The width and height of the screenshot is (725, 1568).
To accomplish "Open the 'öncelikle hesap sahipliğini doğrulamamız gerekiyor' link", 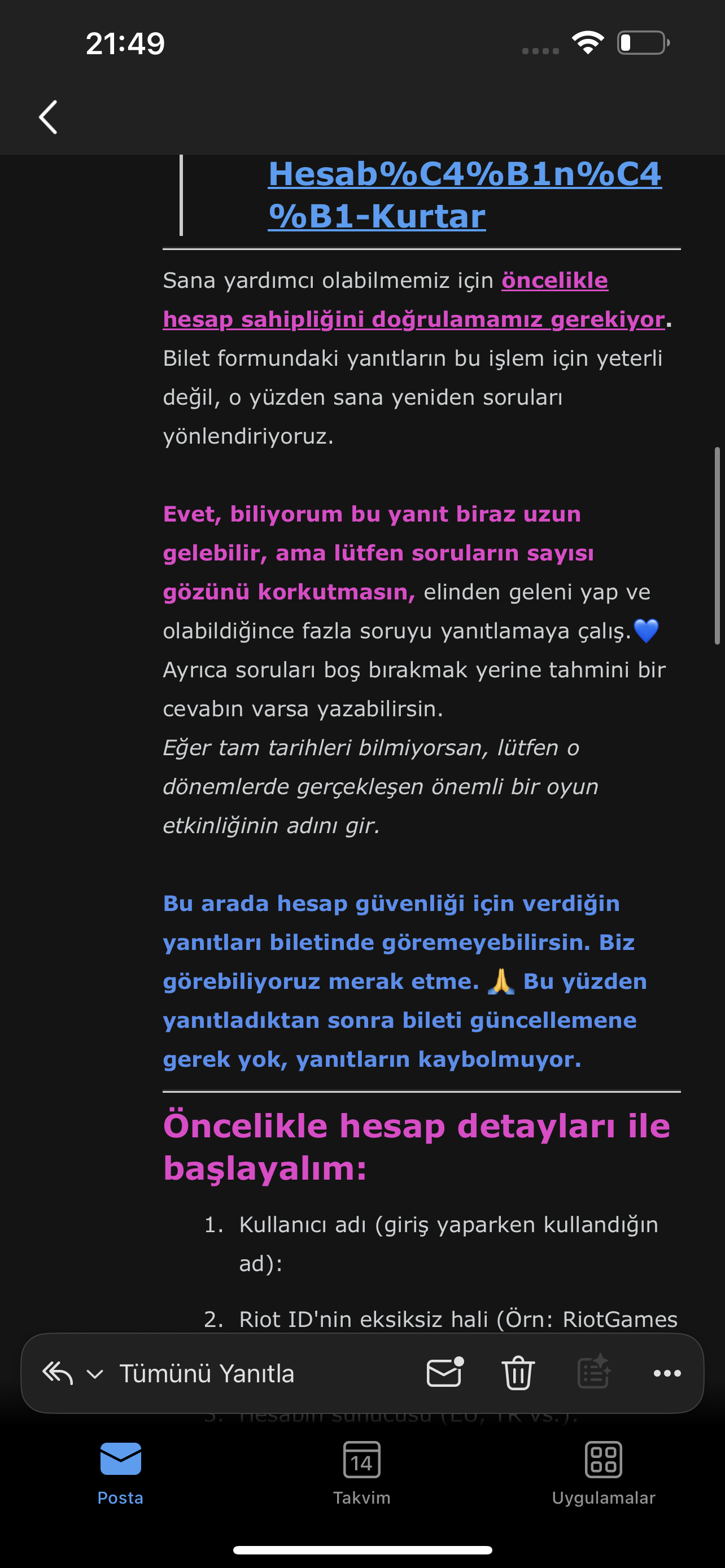I will click(416, 300).
